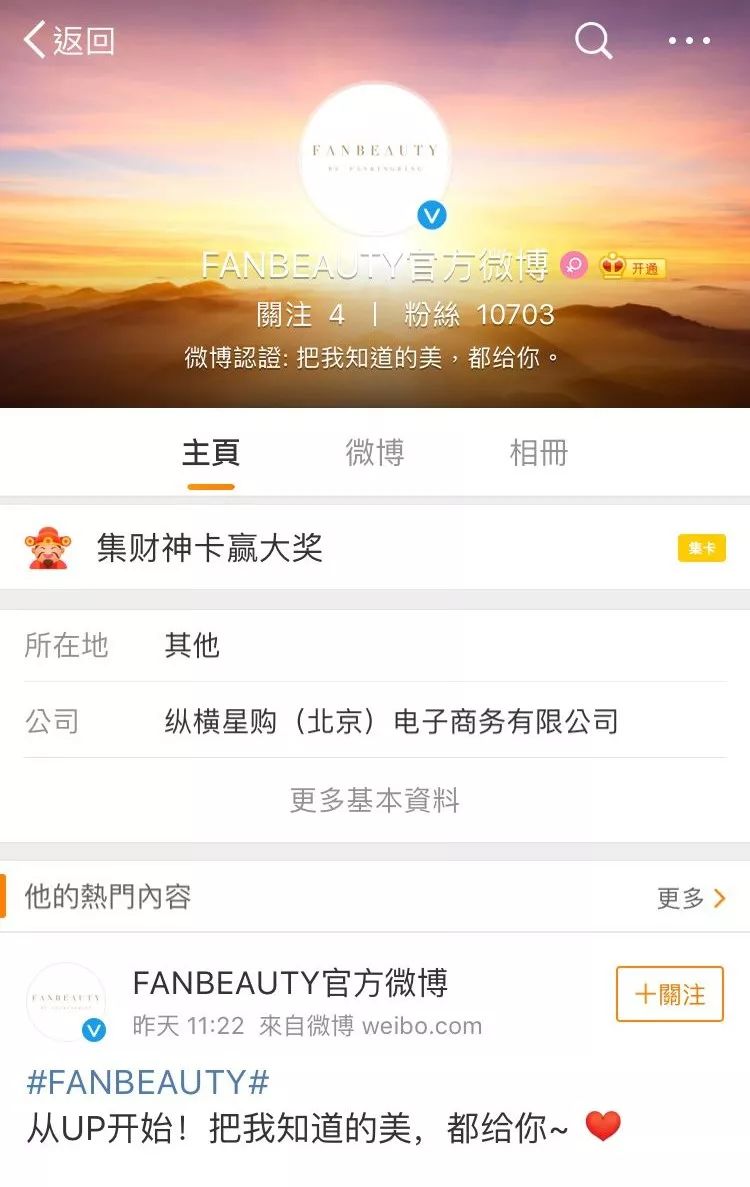Open 更多基本資料 to expand profile details

tap(375, 800)
